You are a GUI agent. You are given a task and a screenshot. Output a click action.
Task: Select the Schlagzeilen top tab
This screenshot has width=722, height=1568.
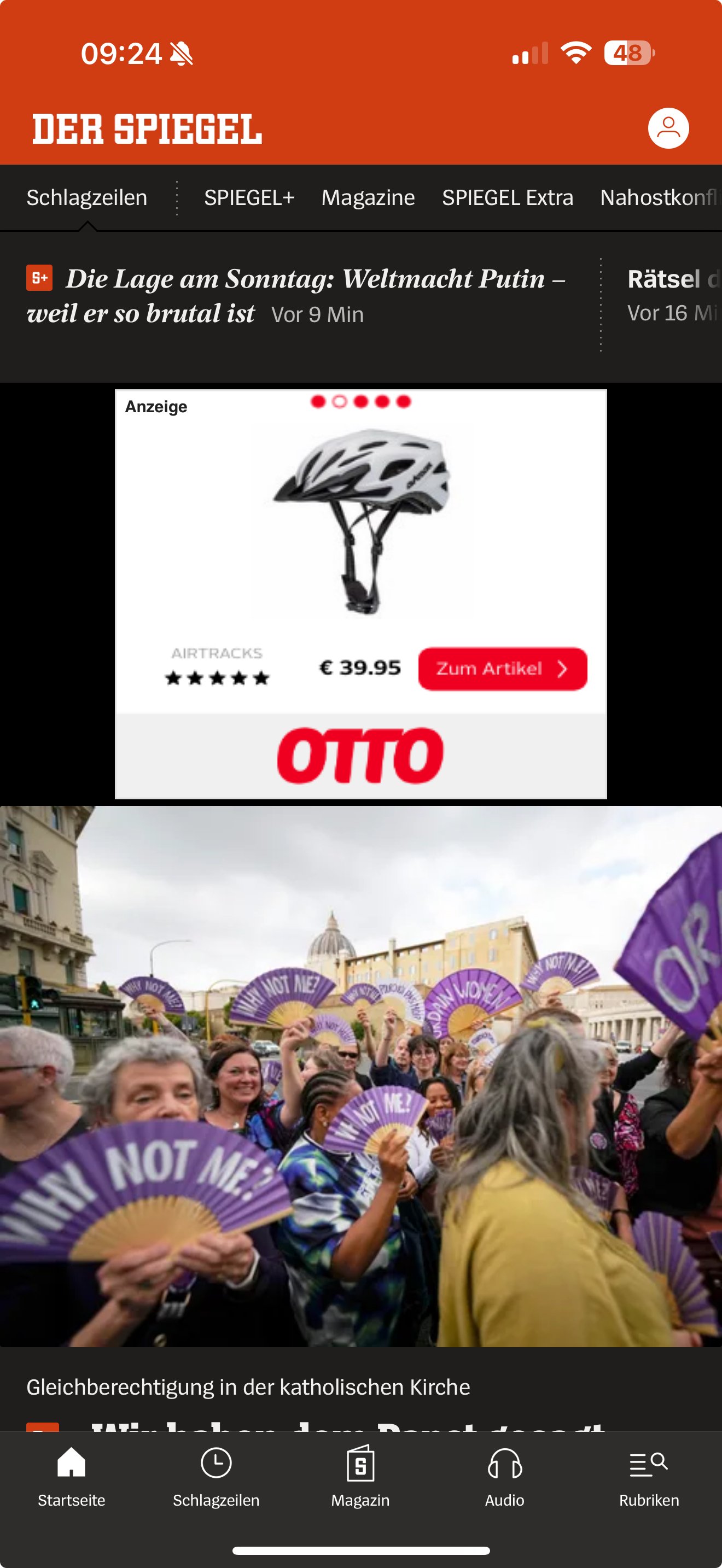87,198
